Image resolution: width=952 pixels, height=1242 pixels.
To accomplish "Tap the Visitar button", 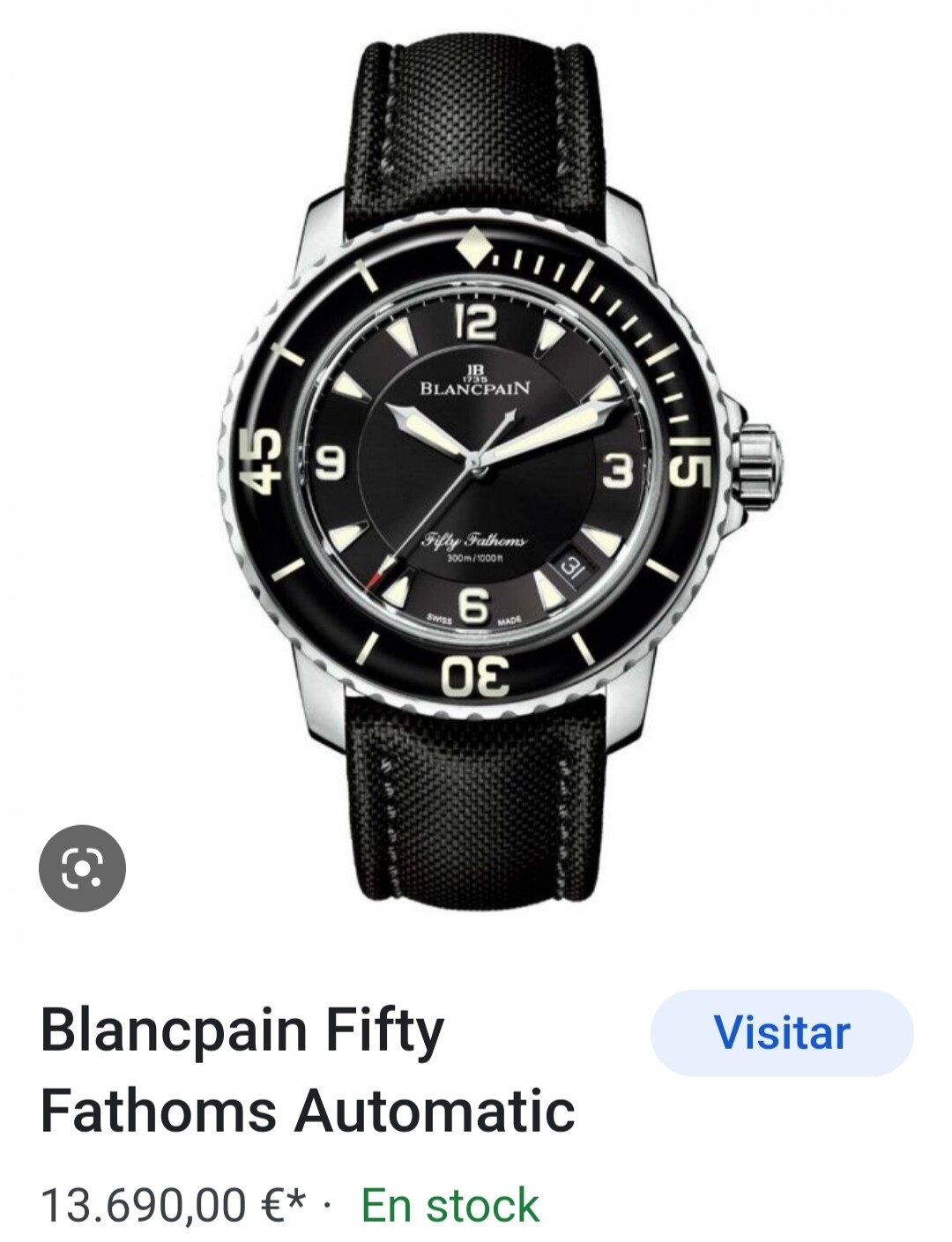I will tap(782, 1032).
